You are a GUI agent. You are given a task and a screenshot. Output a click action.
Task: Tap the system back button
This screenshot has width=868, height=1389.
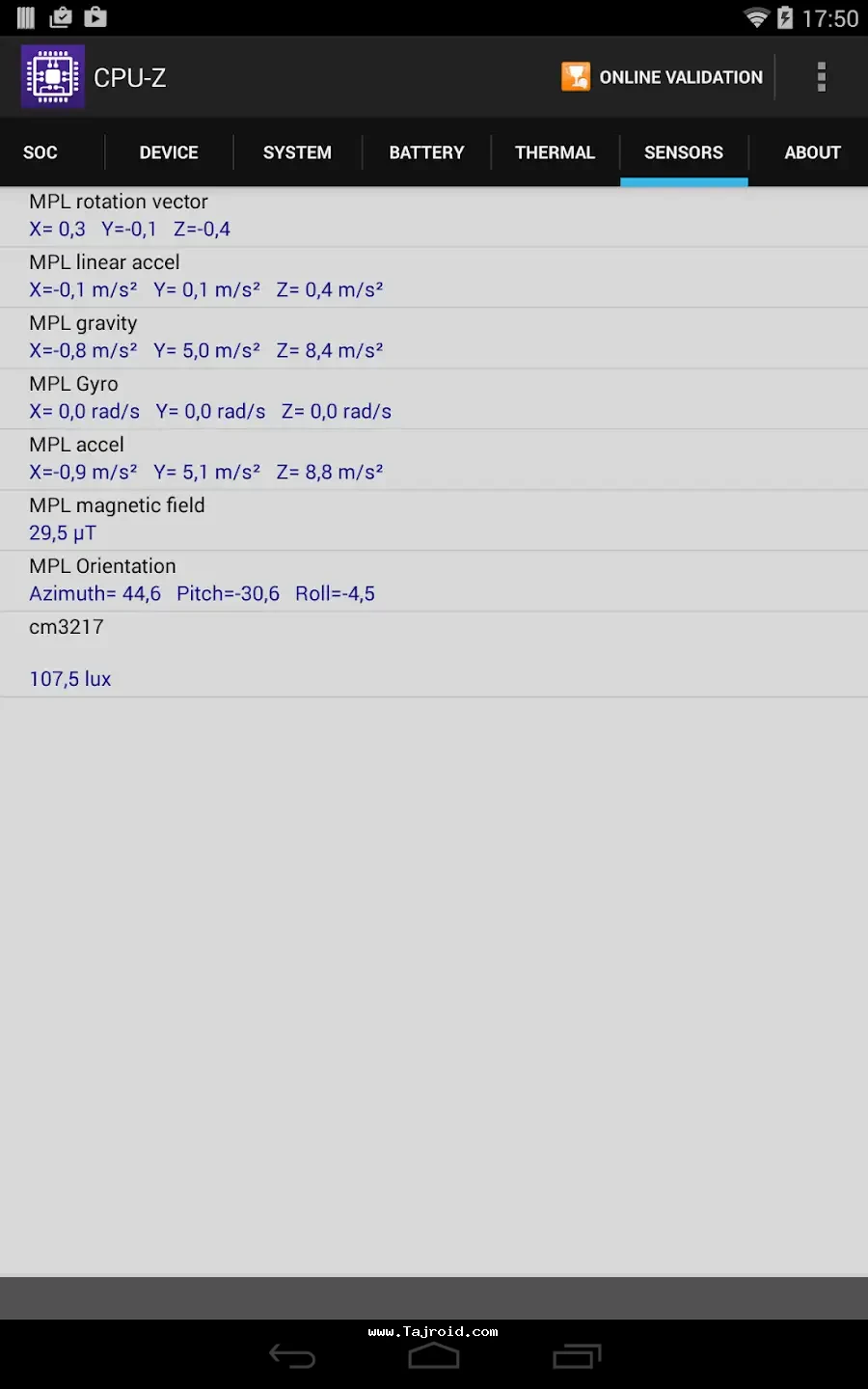[x=291, y=1357]
